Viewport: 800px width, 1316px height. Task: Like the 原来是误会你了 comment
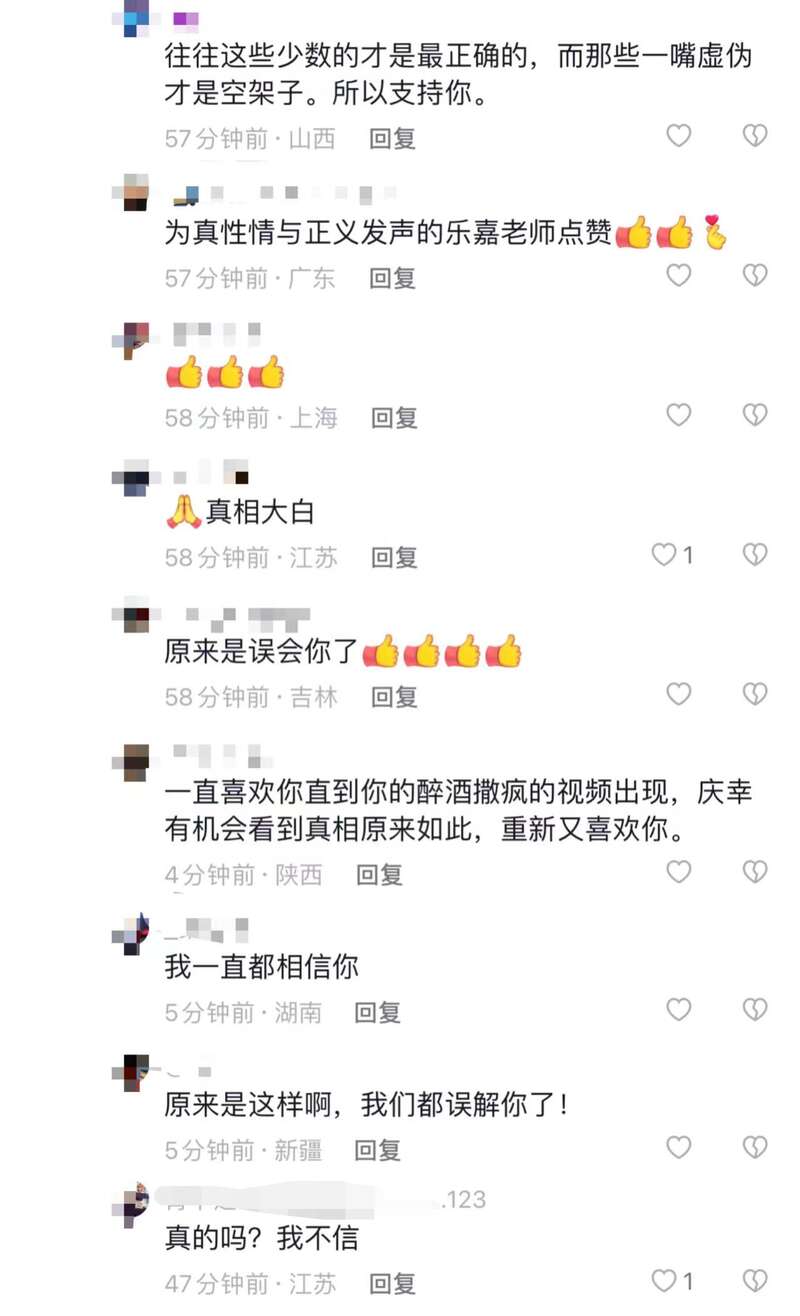[679, 693]
